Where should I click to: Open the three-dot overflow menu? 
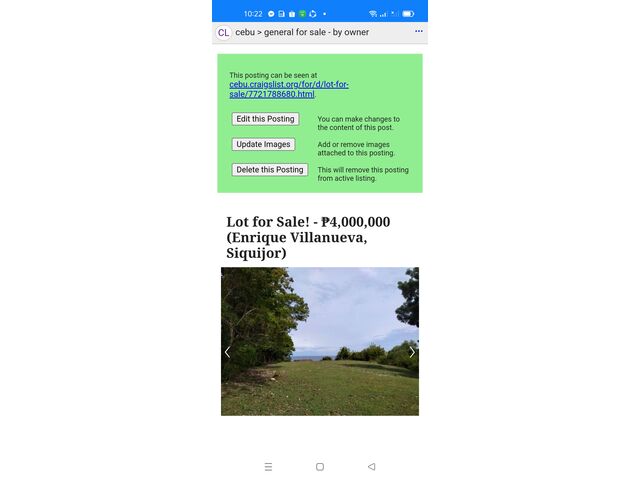[418, 31]
